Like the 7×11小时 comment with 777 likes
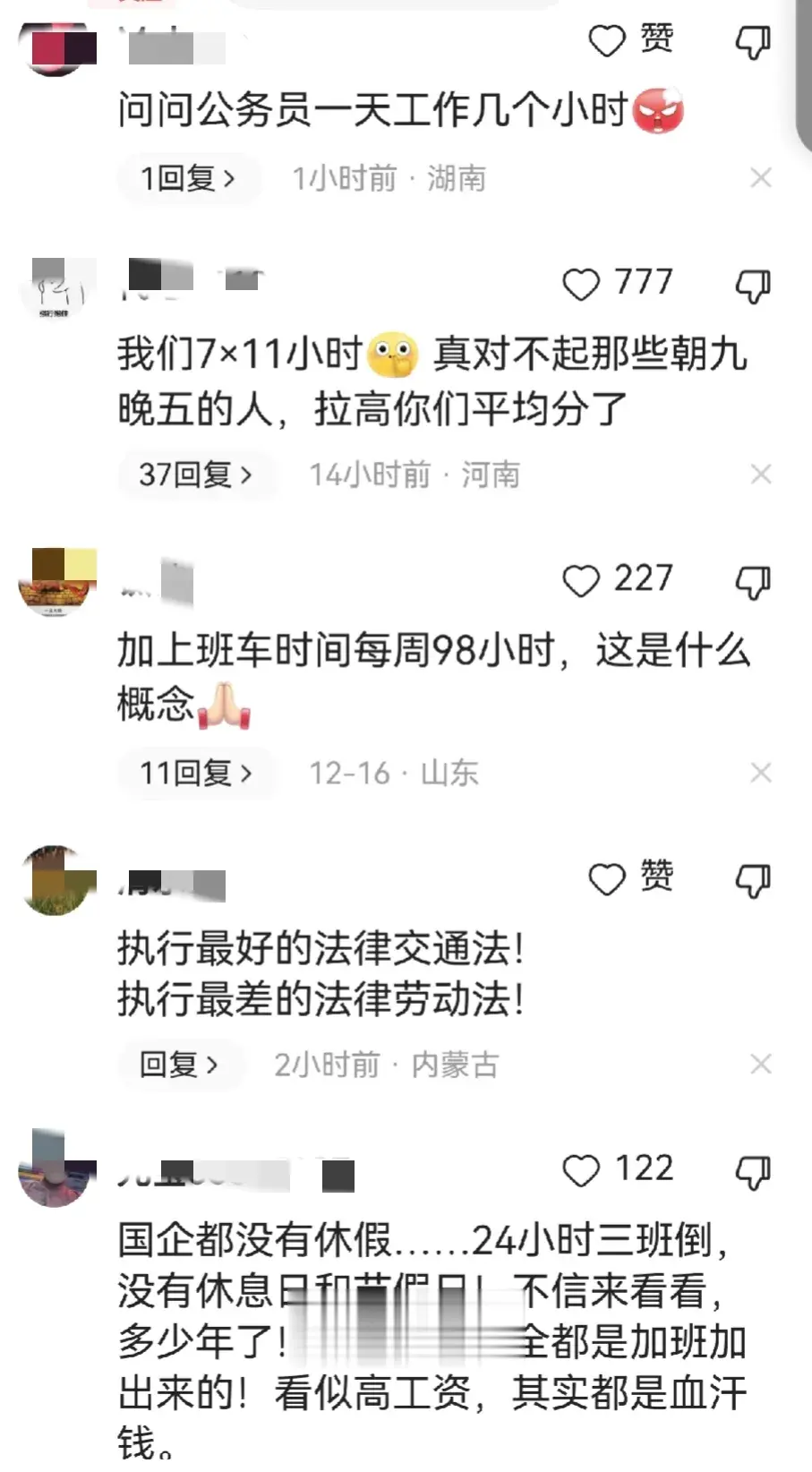 click(581, 285)
